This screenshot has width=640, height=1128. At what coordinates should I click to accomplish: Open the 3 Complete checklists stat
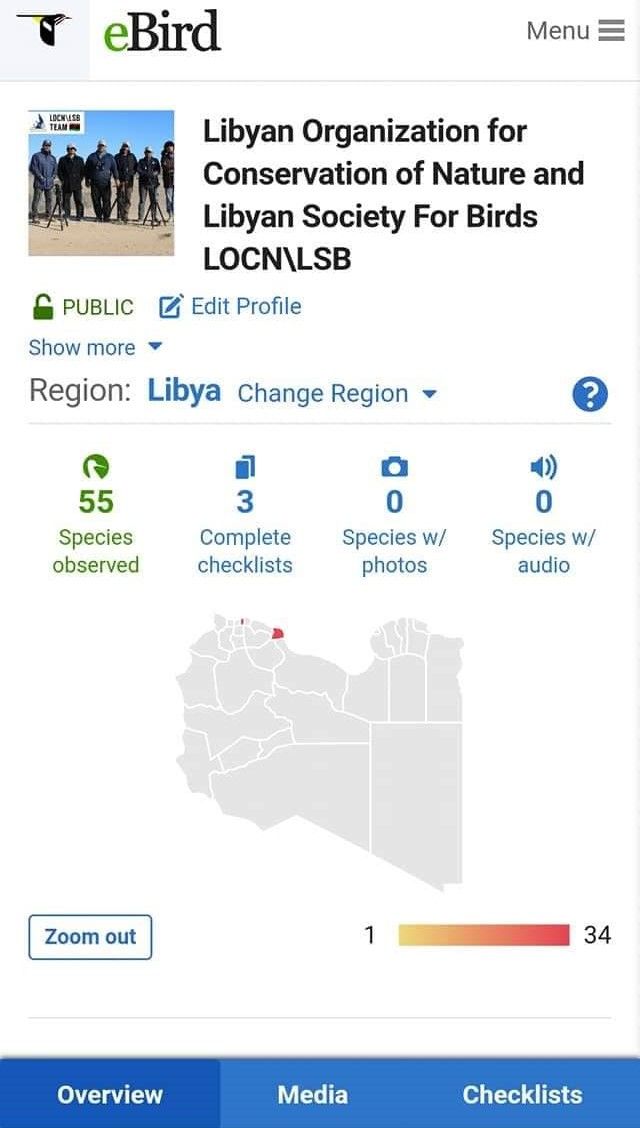245,515
